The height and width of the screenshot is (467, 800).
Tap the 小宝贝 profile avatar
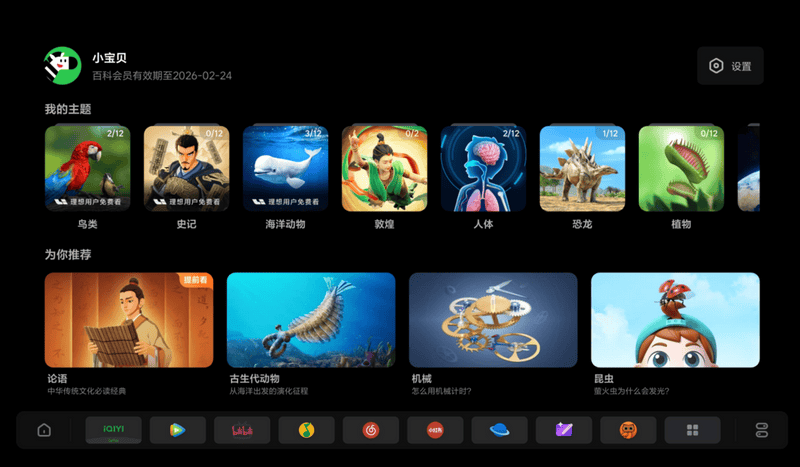pyautogui.click(x=62, y=66)
